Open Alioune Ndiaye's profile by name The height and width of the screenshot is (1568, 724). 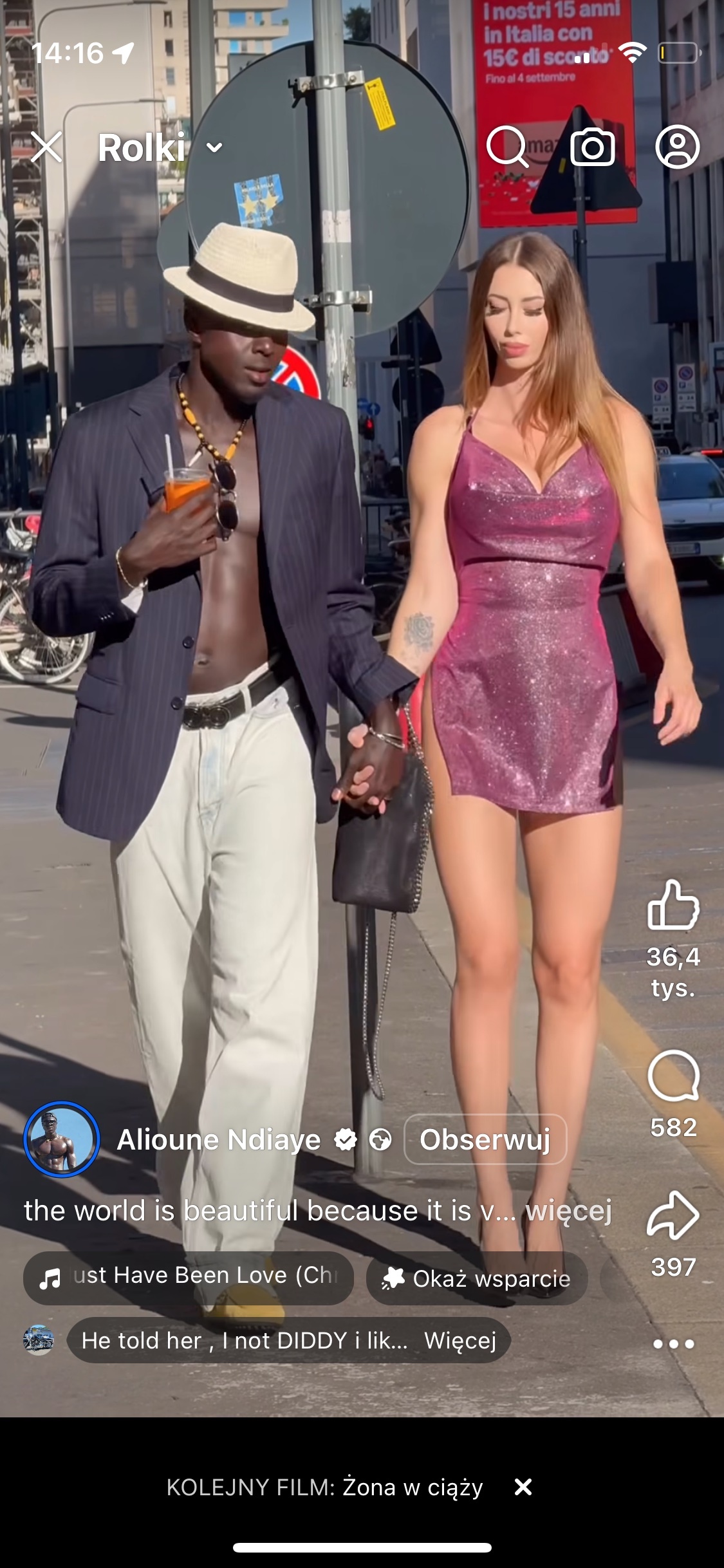[219, 1140]
